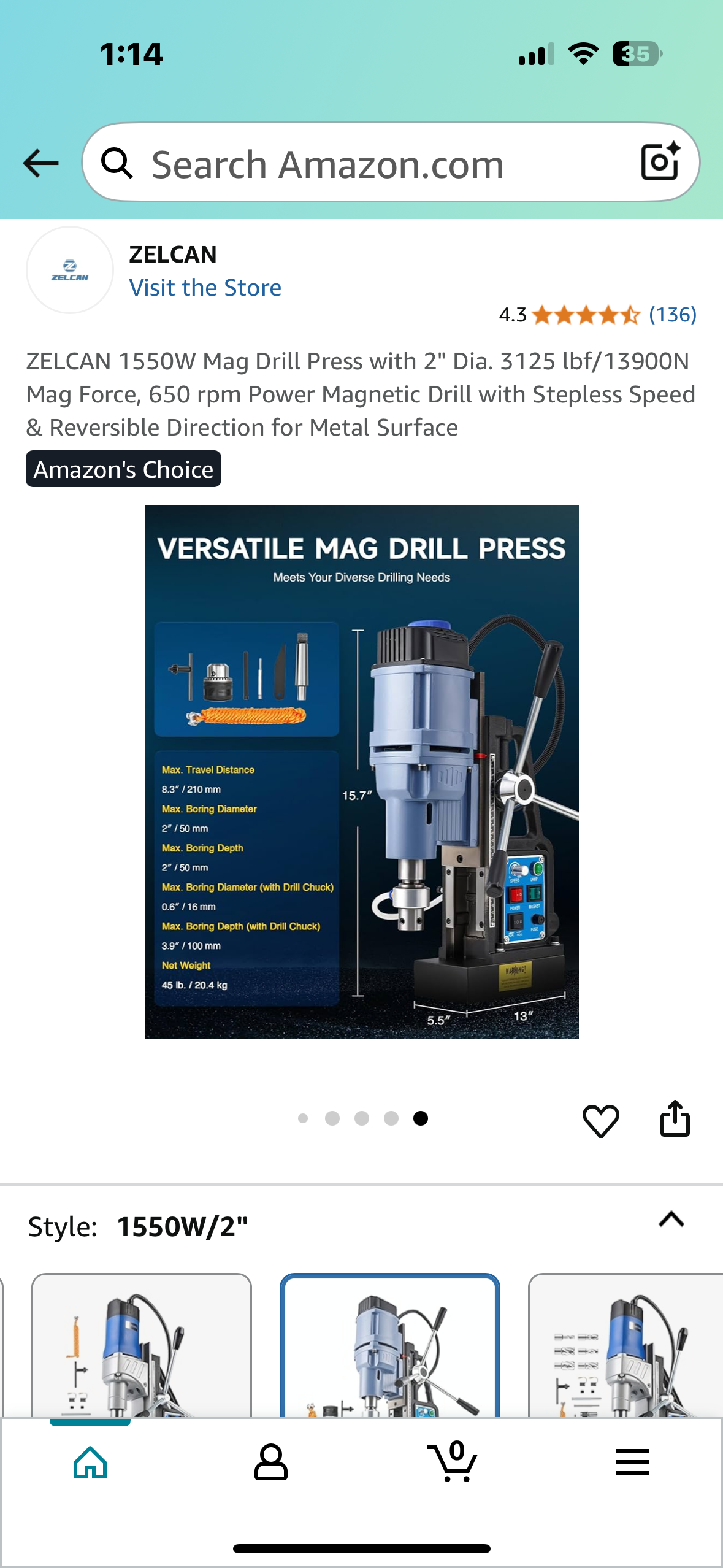Share this product listing
This screenshot has width=723, height=1568.
click(675, 1119)
